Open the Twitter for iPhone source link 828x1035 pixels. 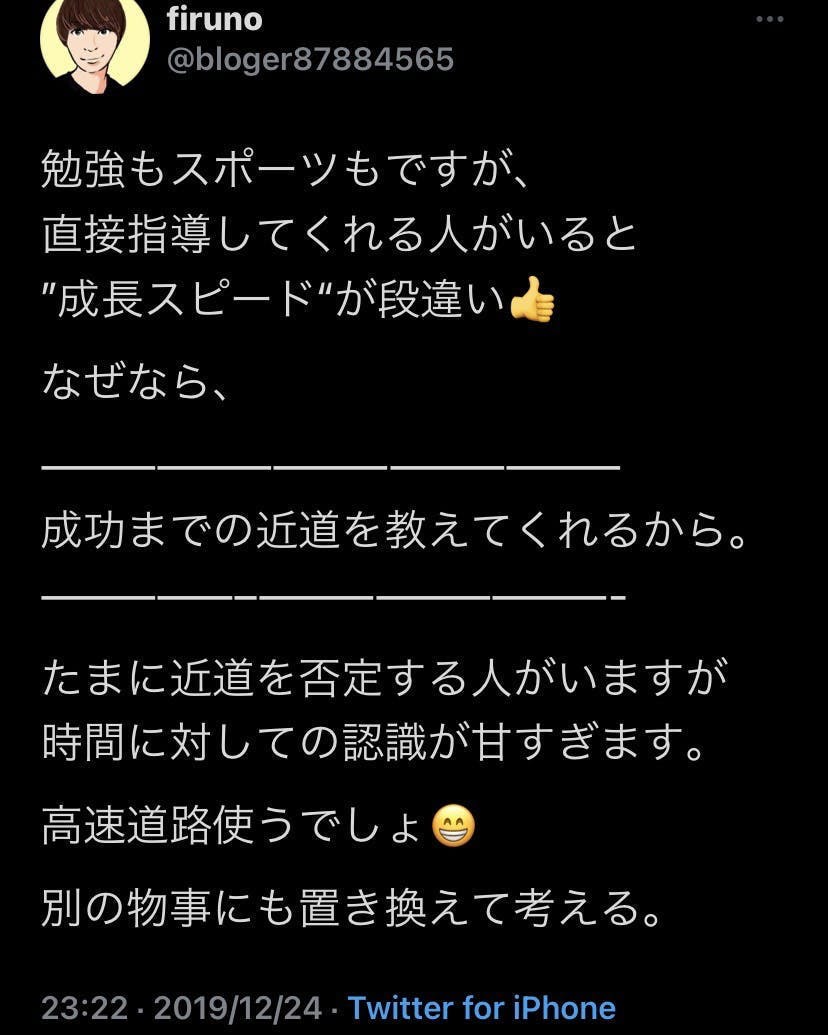(x=481, y=1007)
